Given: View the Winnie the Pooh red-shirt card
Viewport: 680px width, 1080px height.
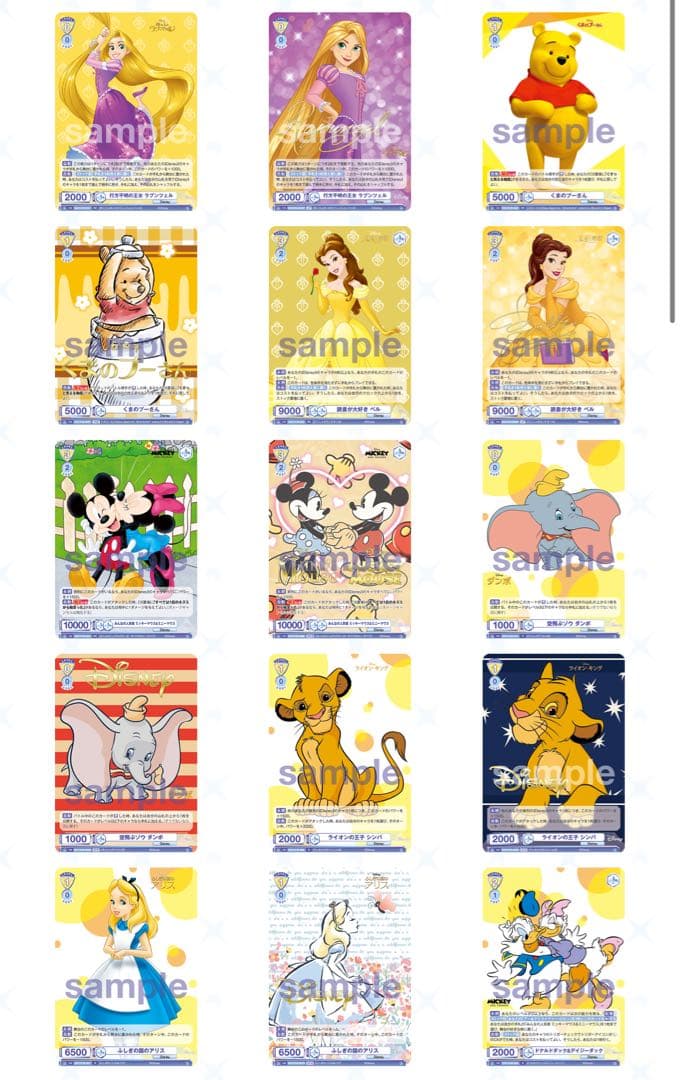Looking at the screenshot, I should pyautogui.click(x=553, y=110).
